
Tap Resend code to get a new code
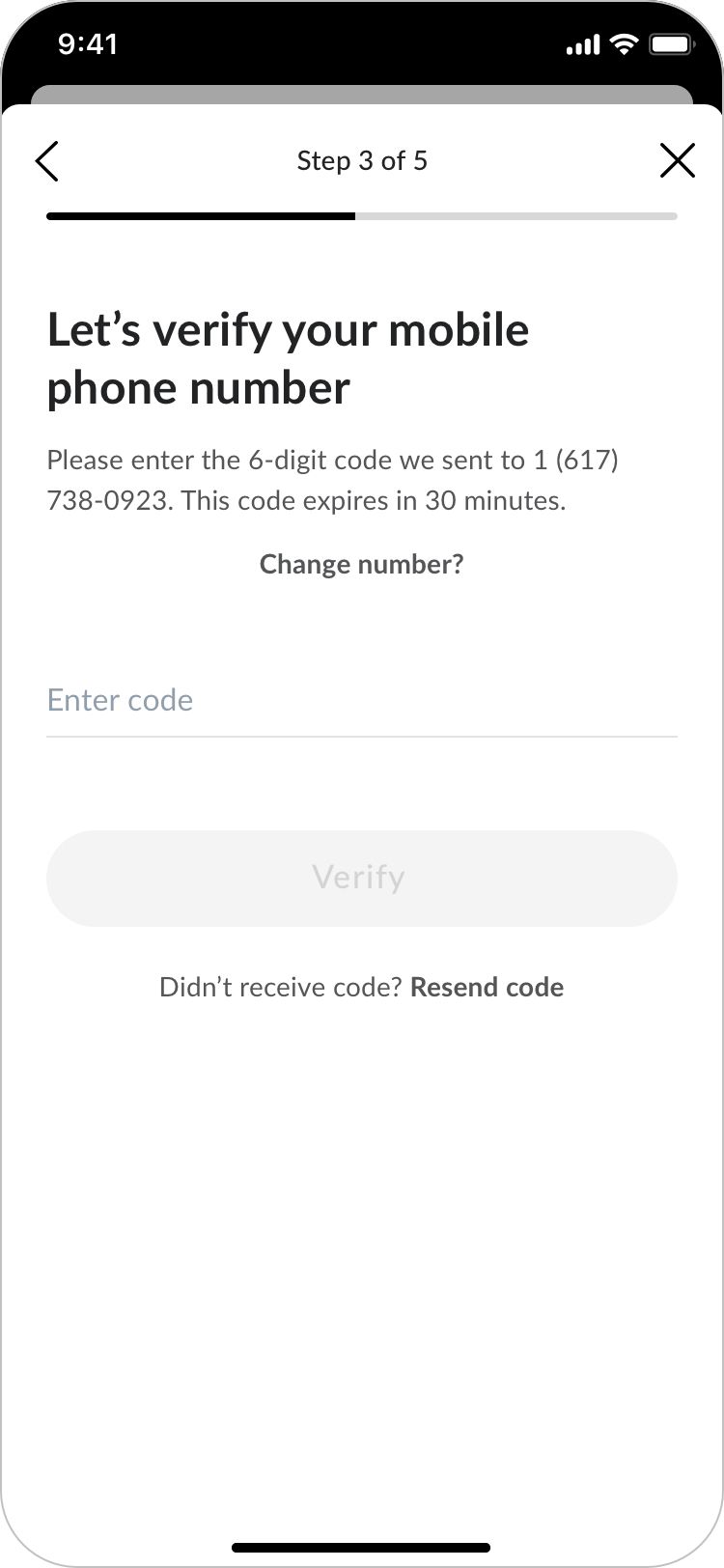pyautogui.click(x=487, y=987)
